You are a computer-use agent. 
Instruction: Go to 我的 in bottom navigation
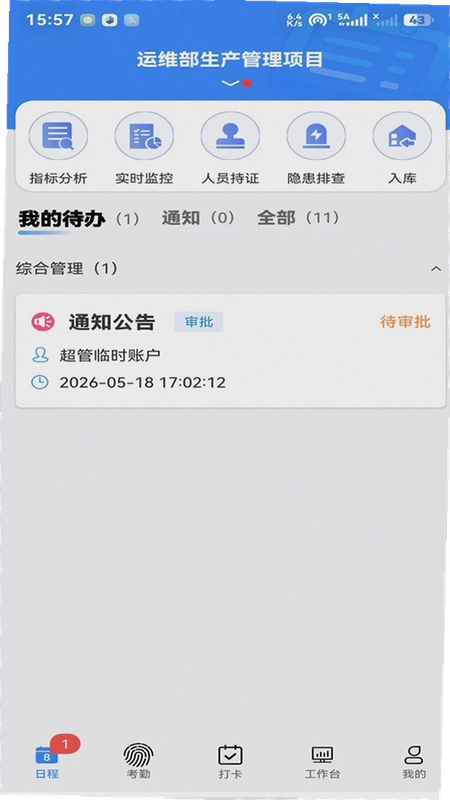414,762
